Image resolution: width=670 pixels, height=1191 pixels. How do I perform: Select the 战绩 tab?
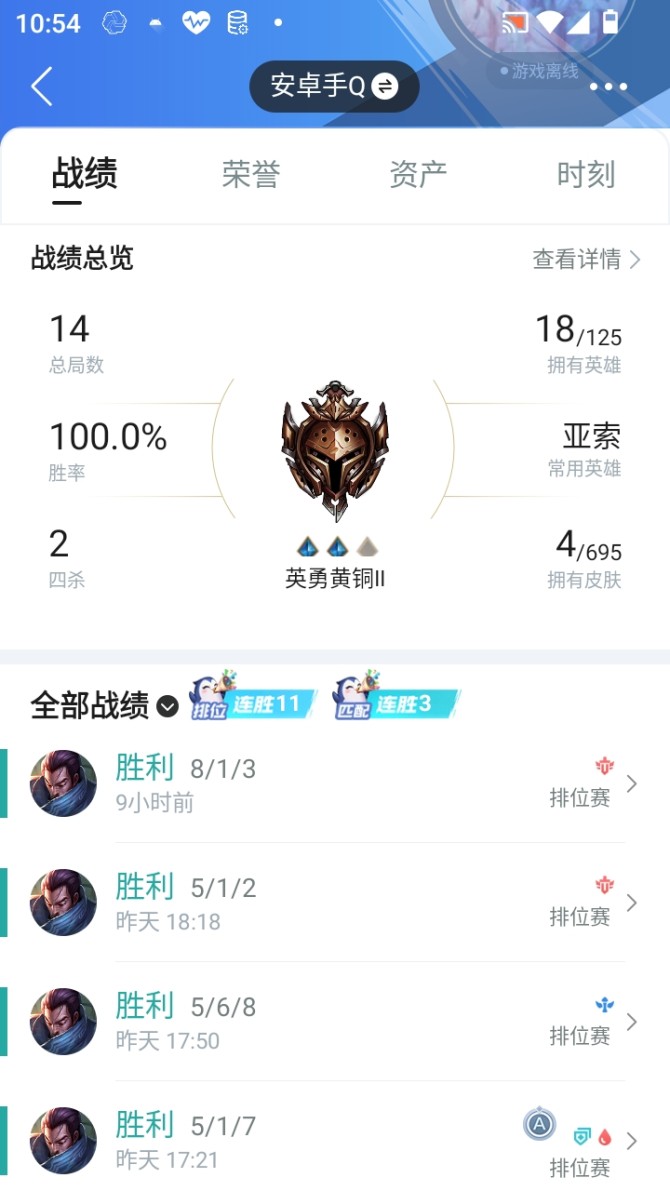click(x=84, y=175)
